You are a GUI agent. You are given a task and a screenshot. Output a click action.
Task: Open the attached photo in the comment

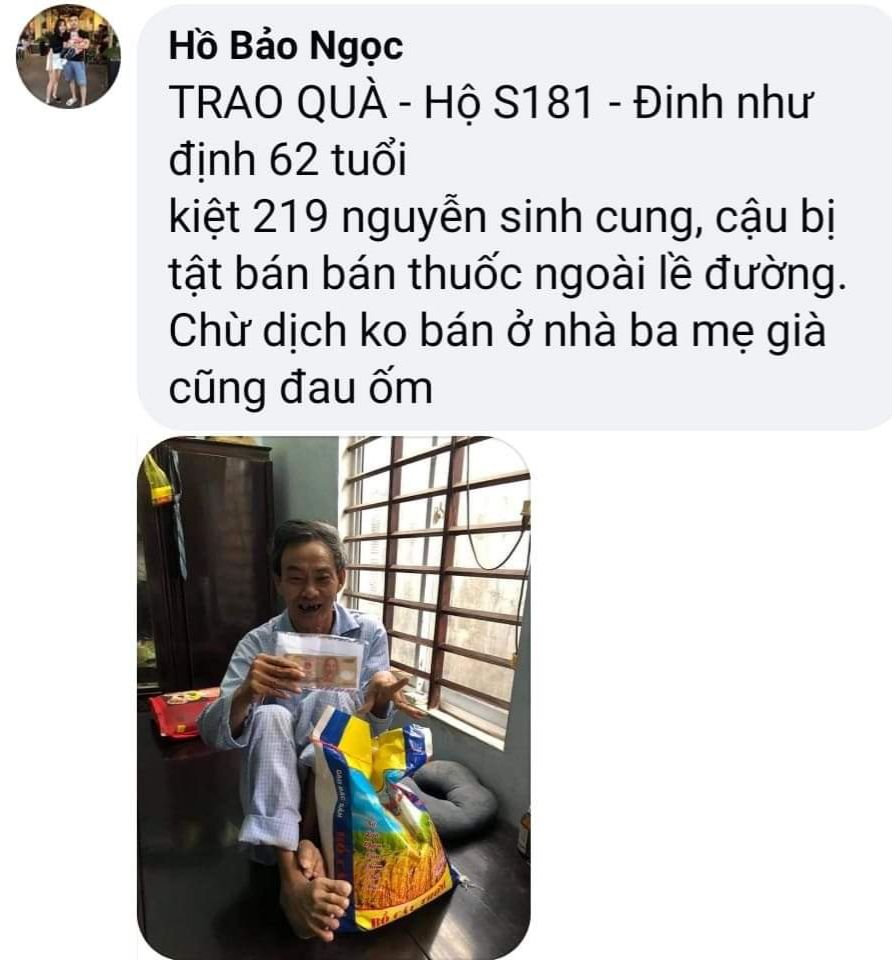tap(333, 697)
